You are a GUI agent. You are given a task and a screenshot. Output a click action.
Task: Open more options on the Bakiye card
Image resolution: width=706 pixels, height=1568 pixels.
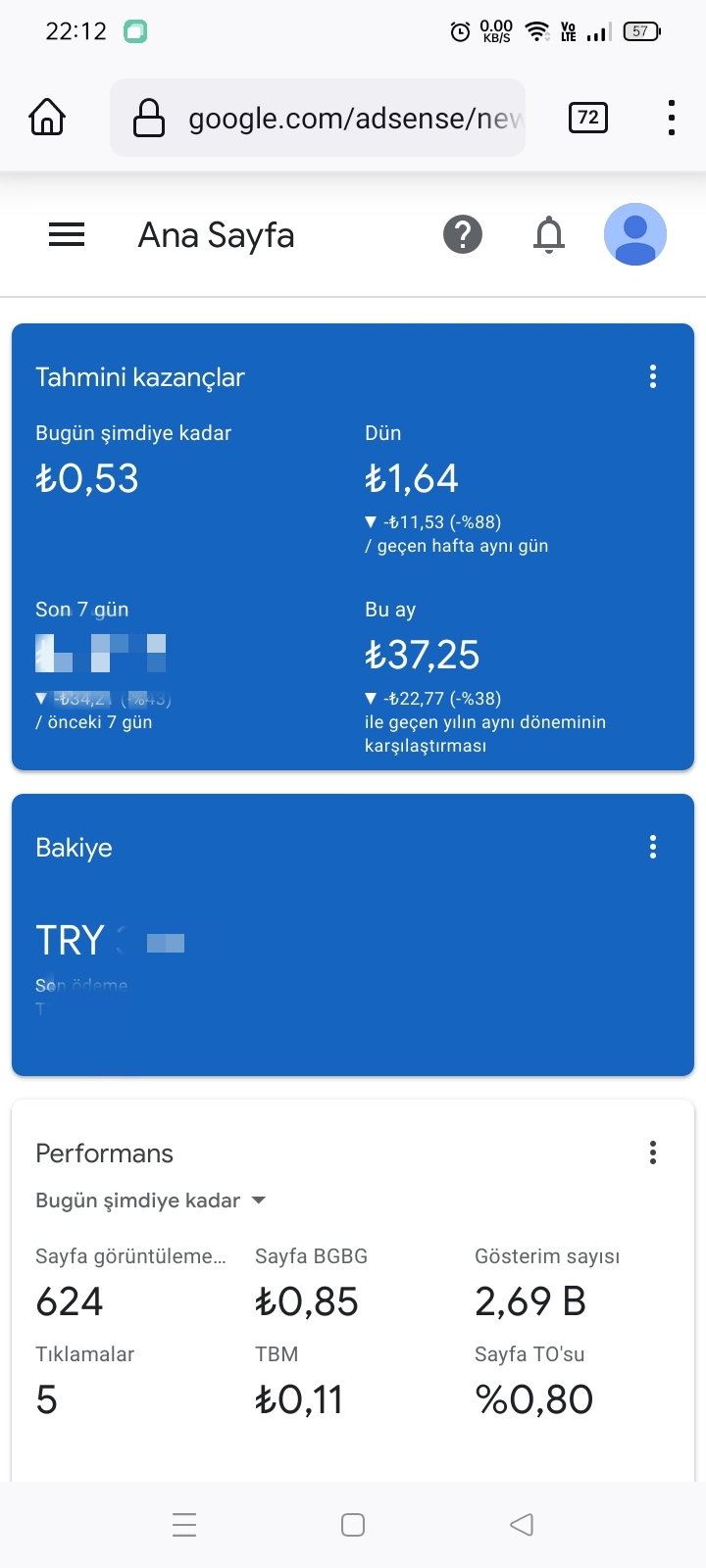653,848
